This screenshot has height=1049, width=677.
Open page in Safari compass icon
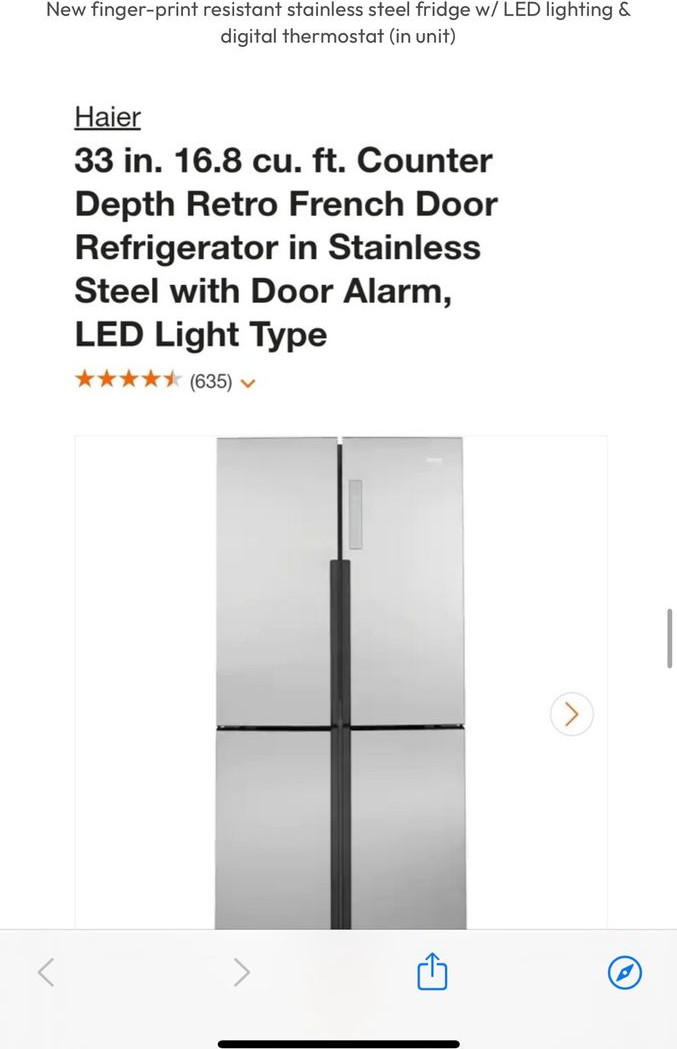point(625,972)
